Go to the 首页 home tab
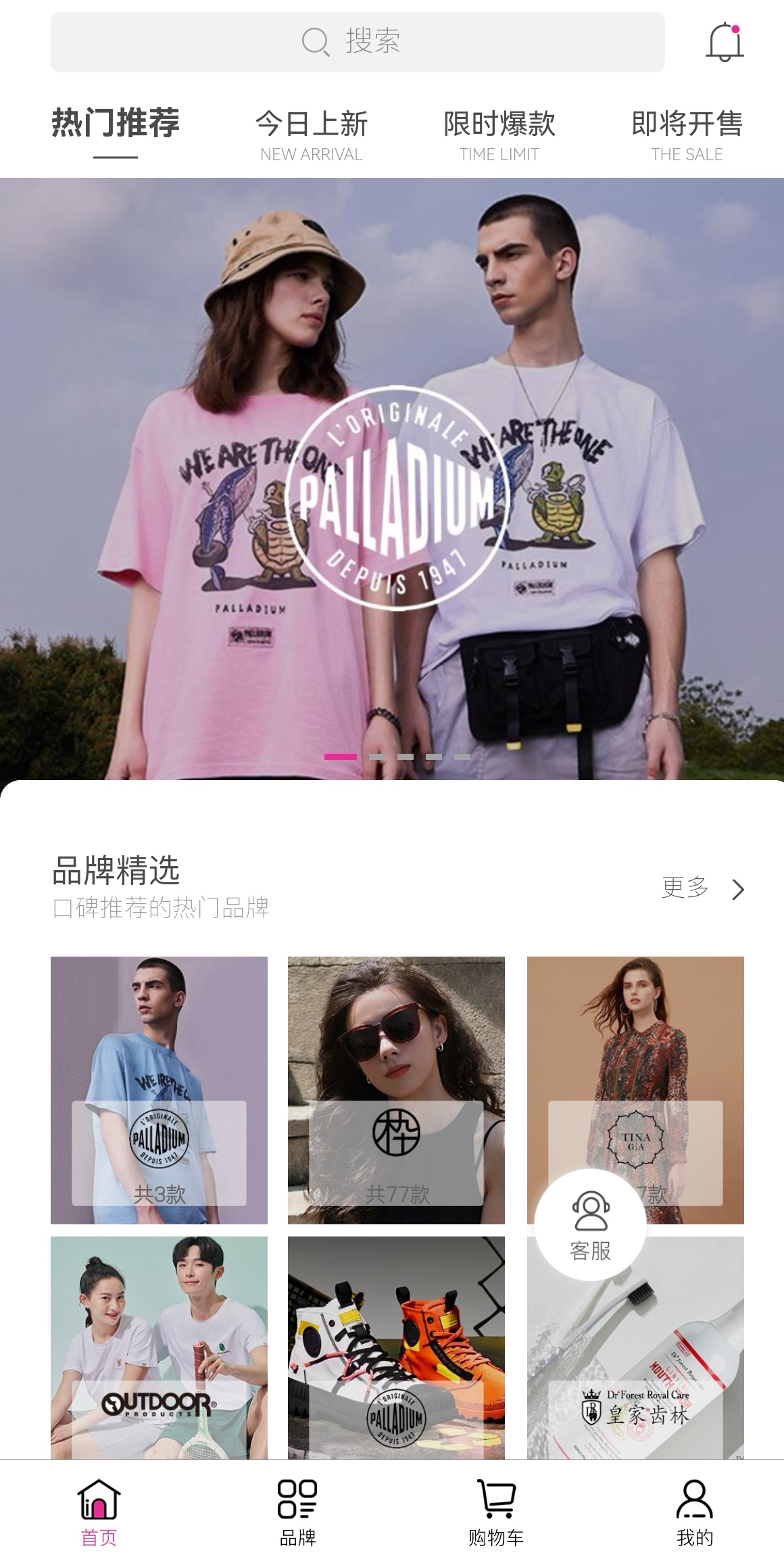784x1561 pixels. (x=99, y=1513)
